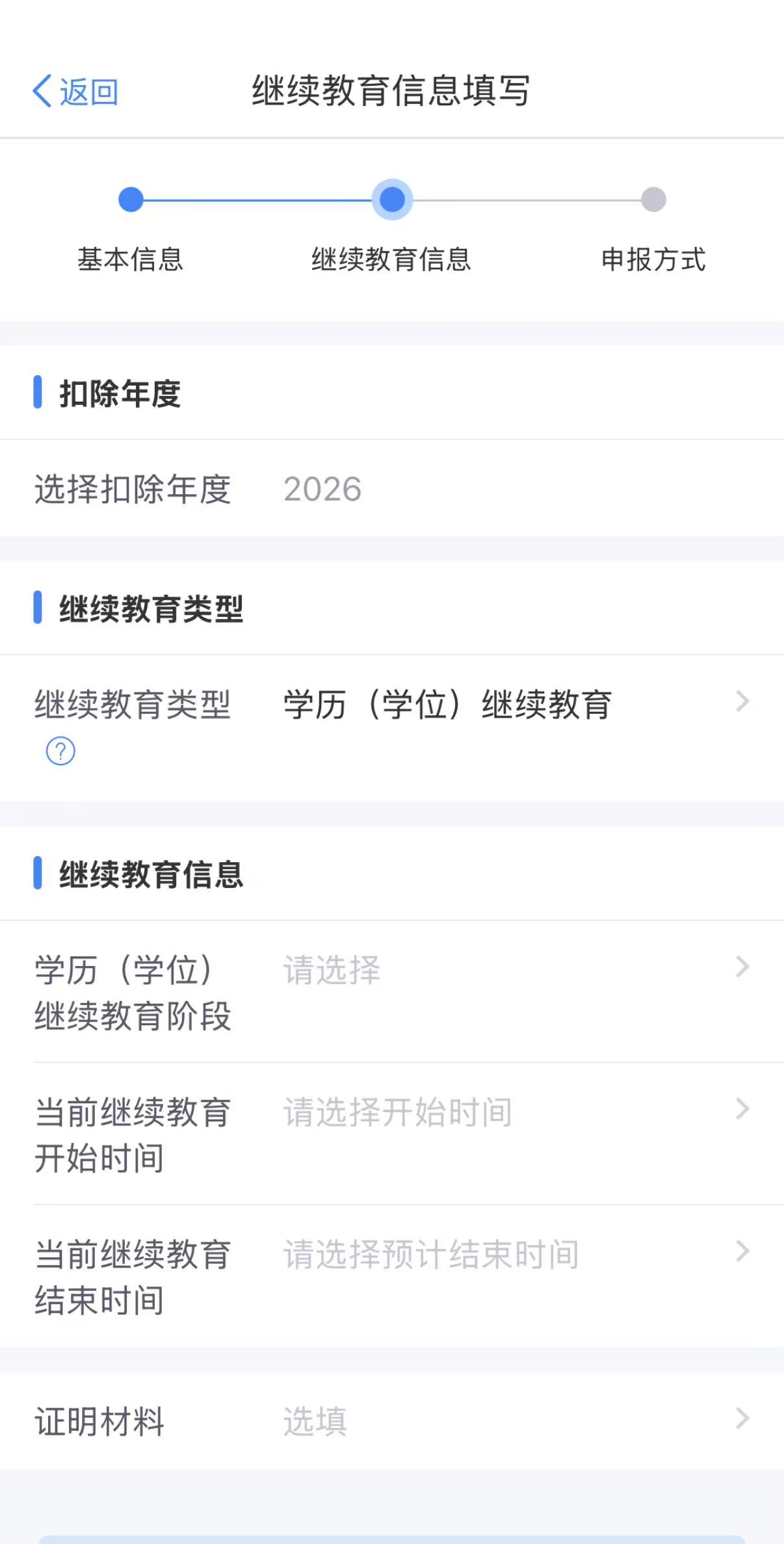The width and height of the screenshot is (784, 1544).
Task: Pick 当前继续教育结束时间
Action: point(514,1254)
